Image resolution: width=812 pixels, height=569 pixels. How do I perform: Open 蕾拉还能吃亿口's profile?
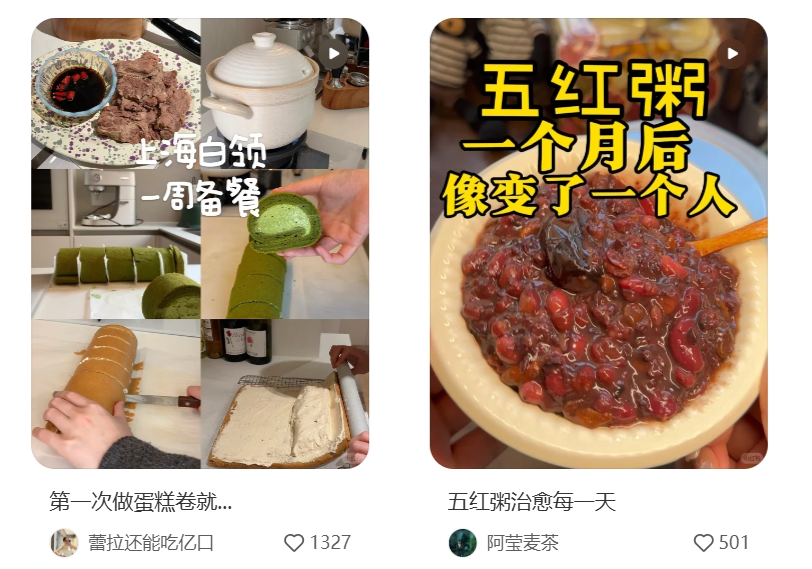(150, 543)
